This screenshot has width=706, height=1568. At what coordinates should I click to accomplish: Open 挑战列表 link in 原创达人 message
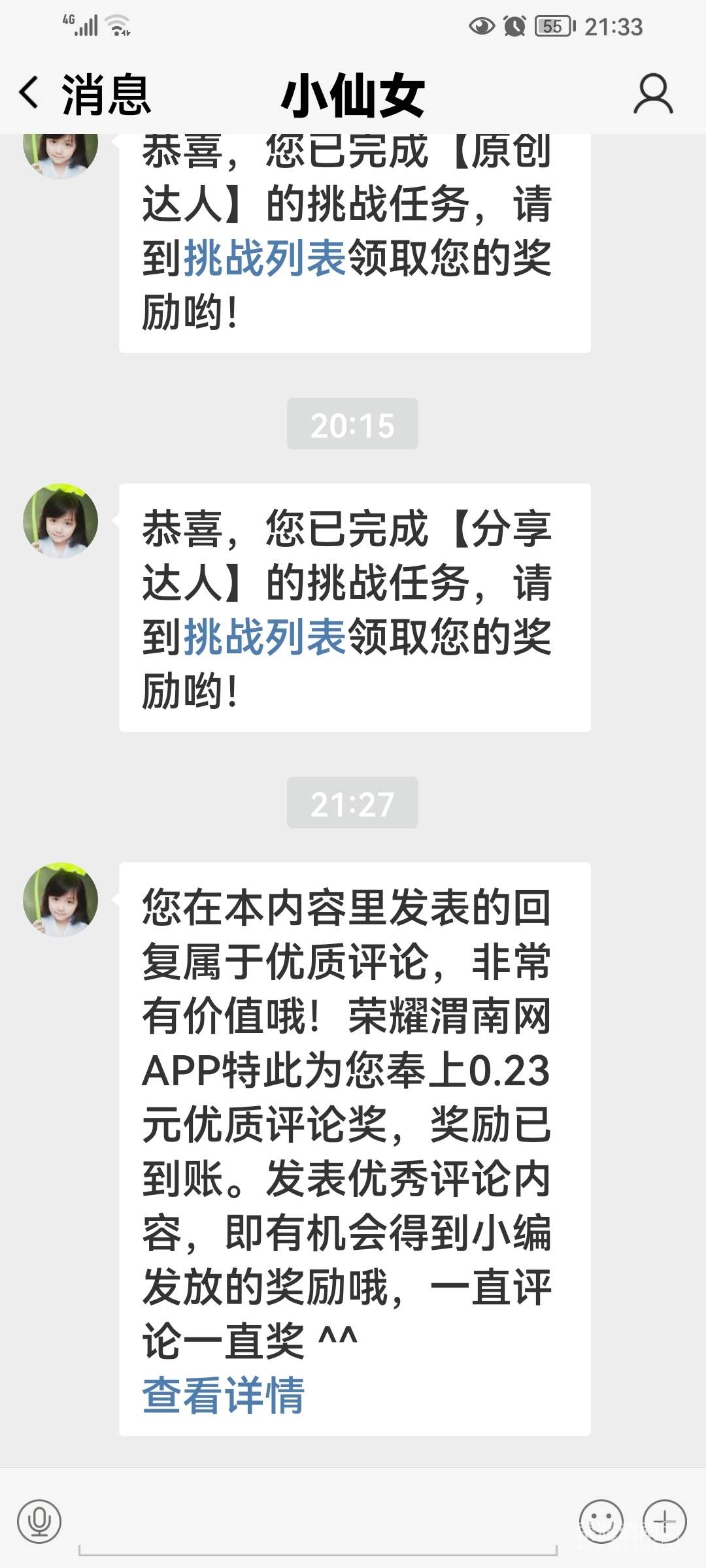[x=265, y=258]
